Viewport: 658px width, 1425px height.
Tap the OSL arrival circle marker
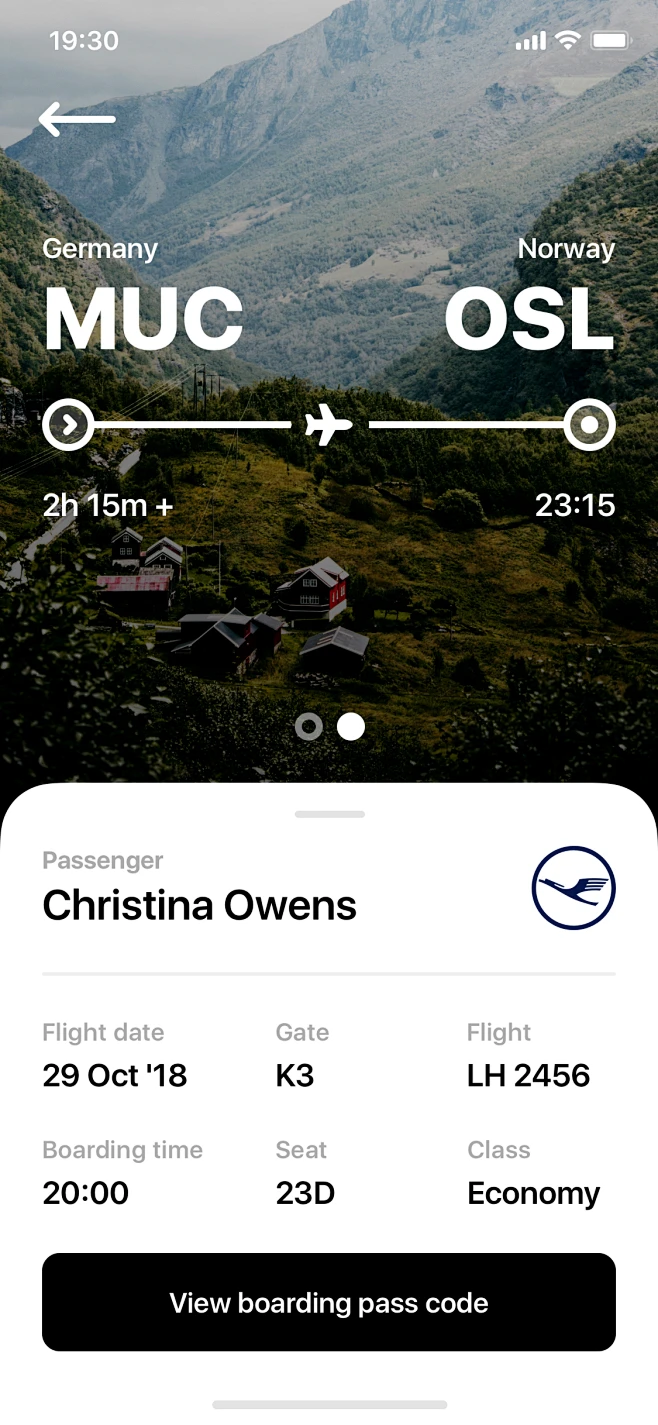point(589,426)
